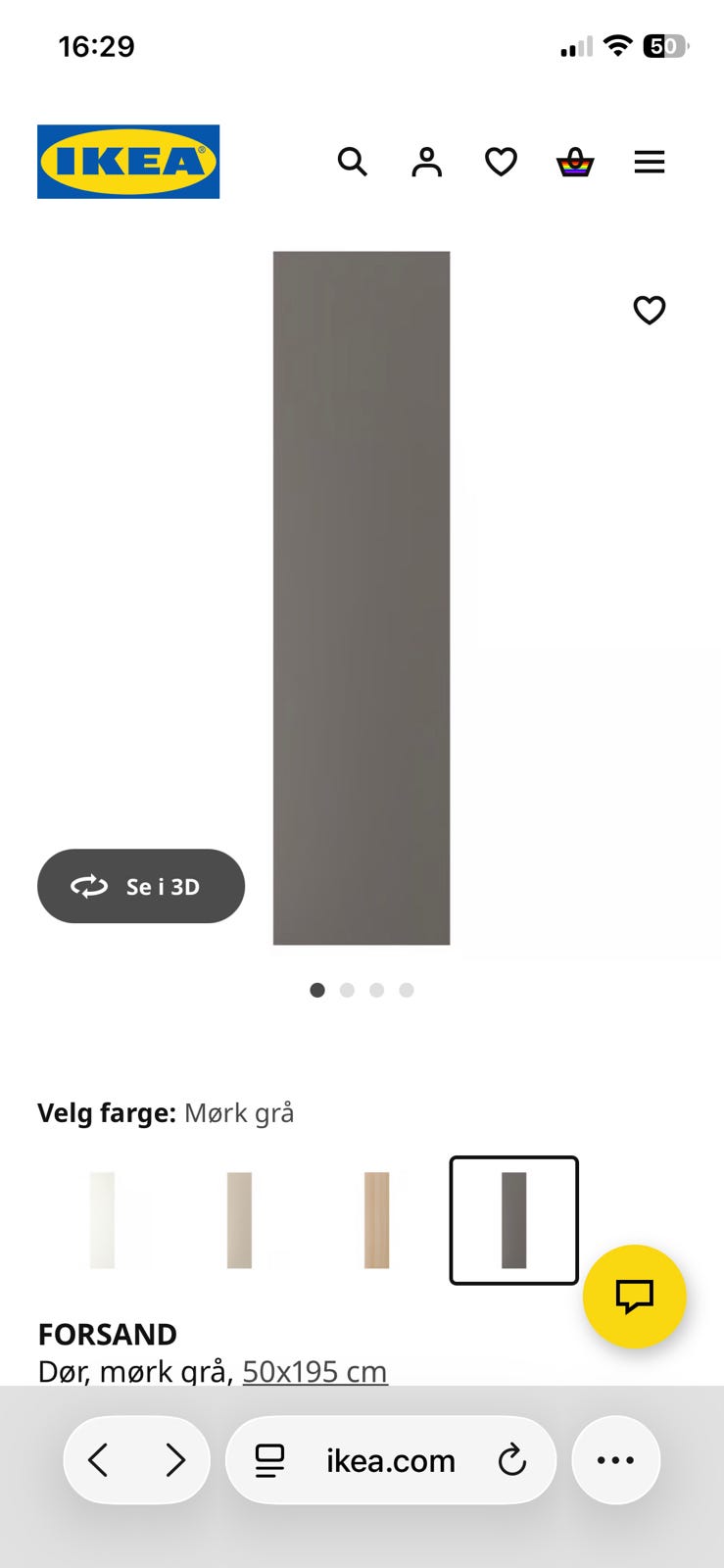
Task: Select the dark grey colour swatch
Action: coord(514,1220)
